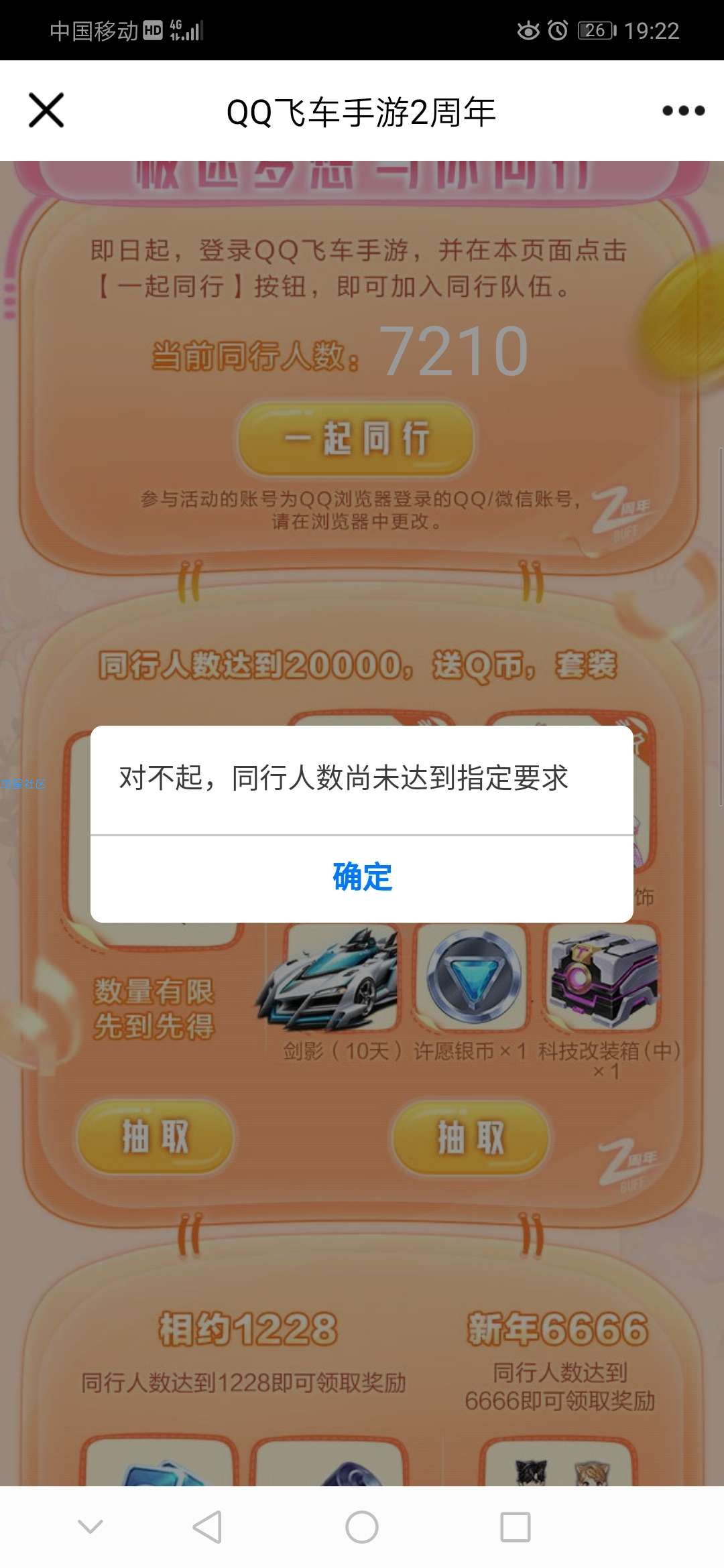
Task: Open the three-dot overflow menu
Action: [682, 111]
